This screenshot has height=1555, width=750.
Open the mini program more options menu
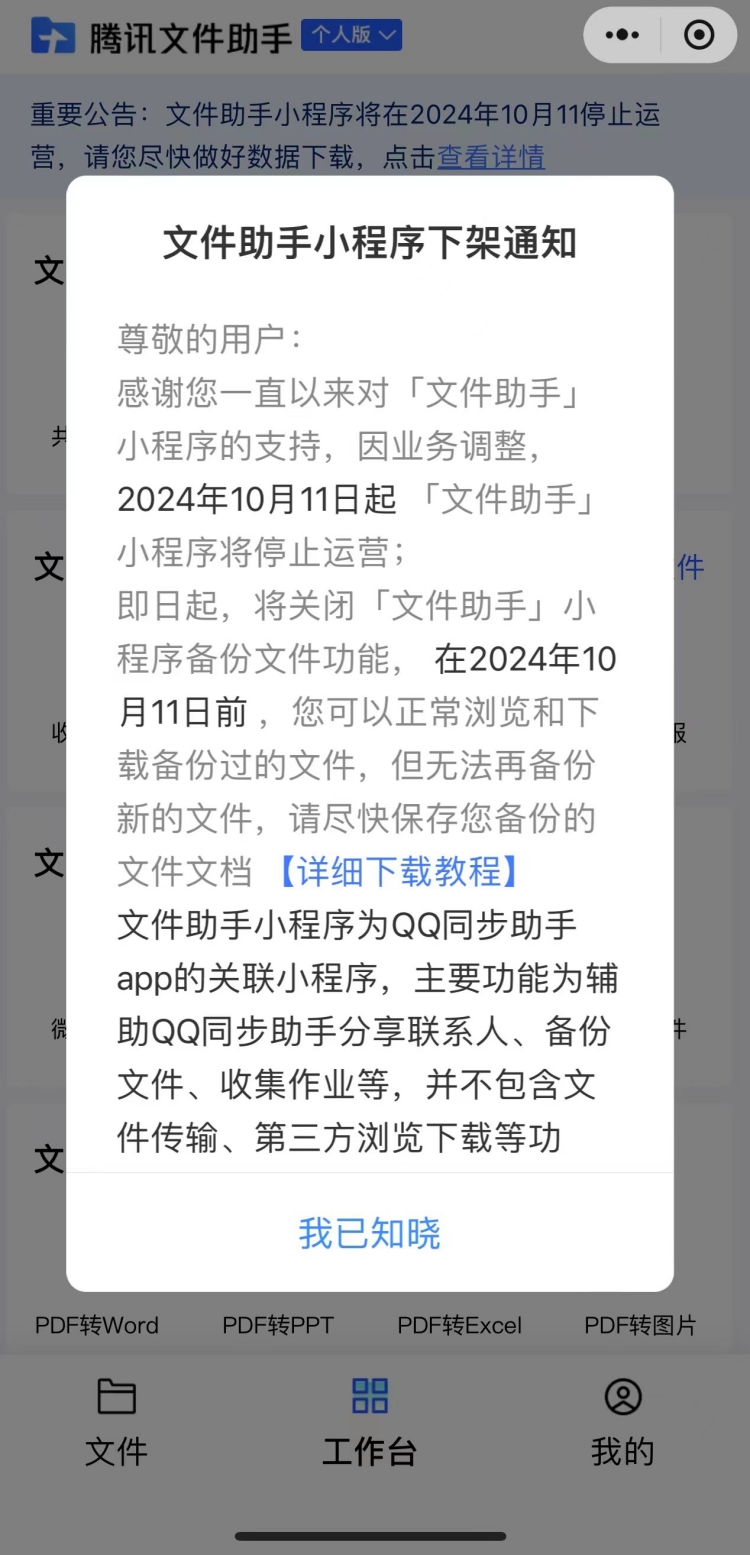622,35
